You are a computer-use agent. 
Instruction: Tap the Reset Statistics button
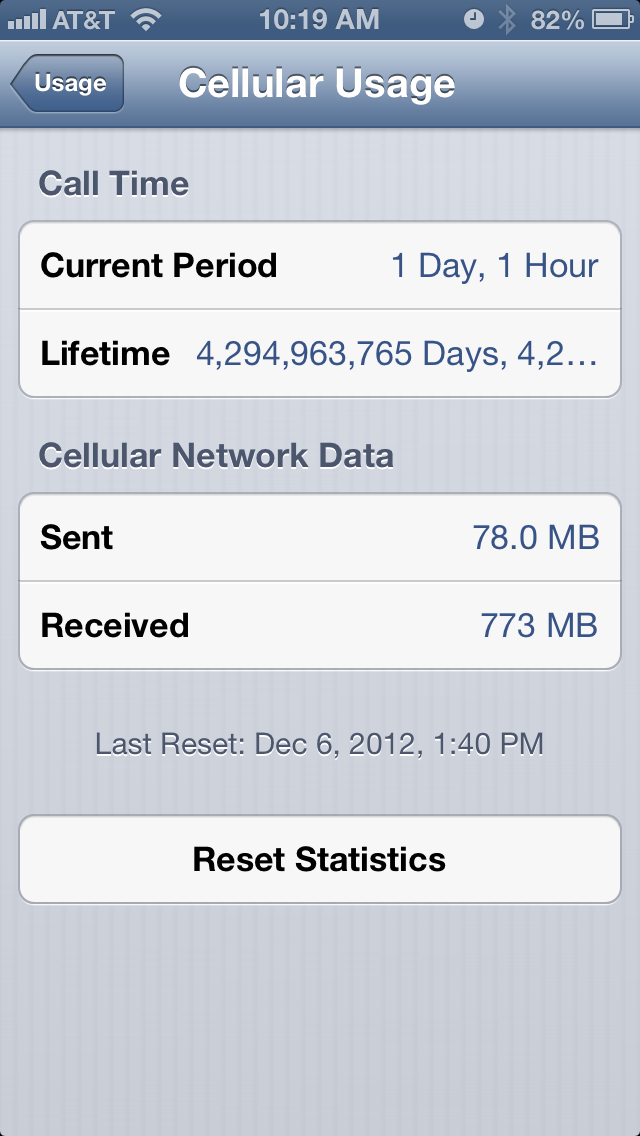click(x=319, y=860)
